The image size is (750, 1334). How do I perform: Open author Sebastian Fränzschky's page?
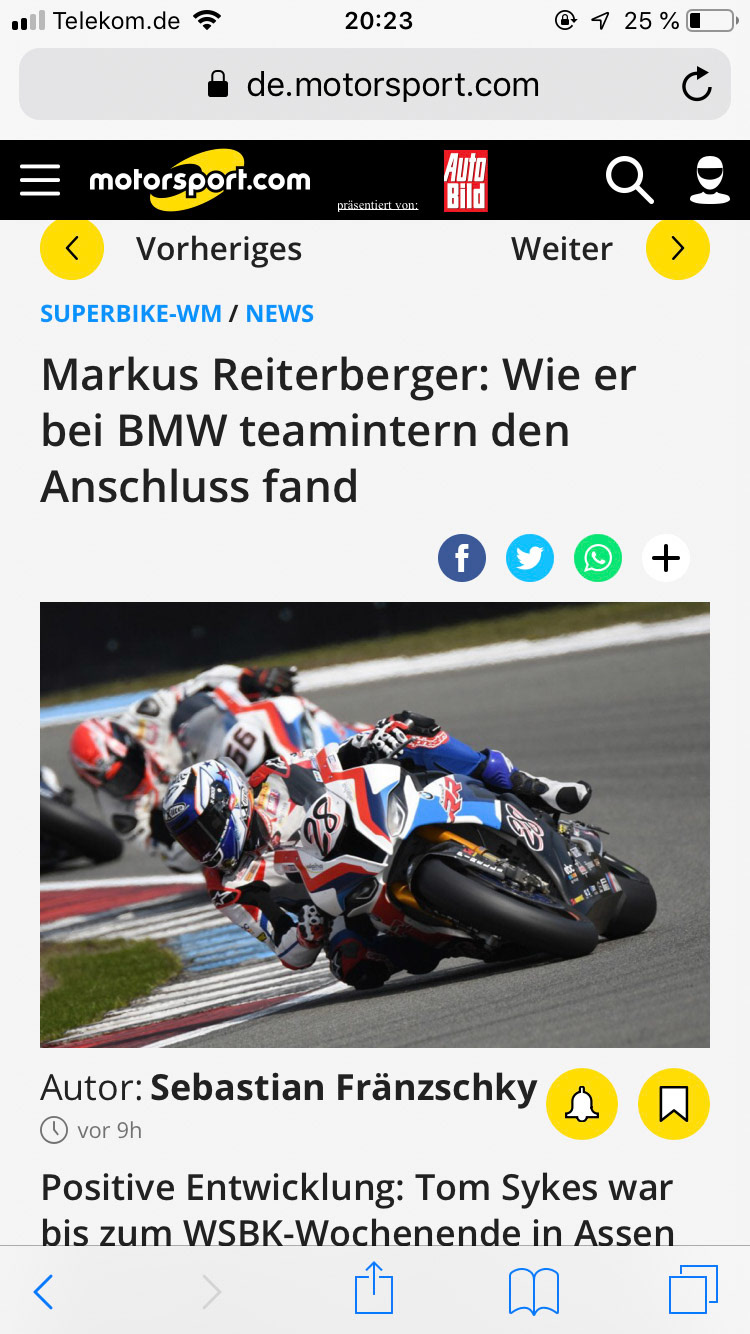[344, 1088]
